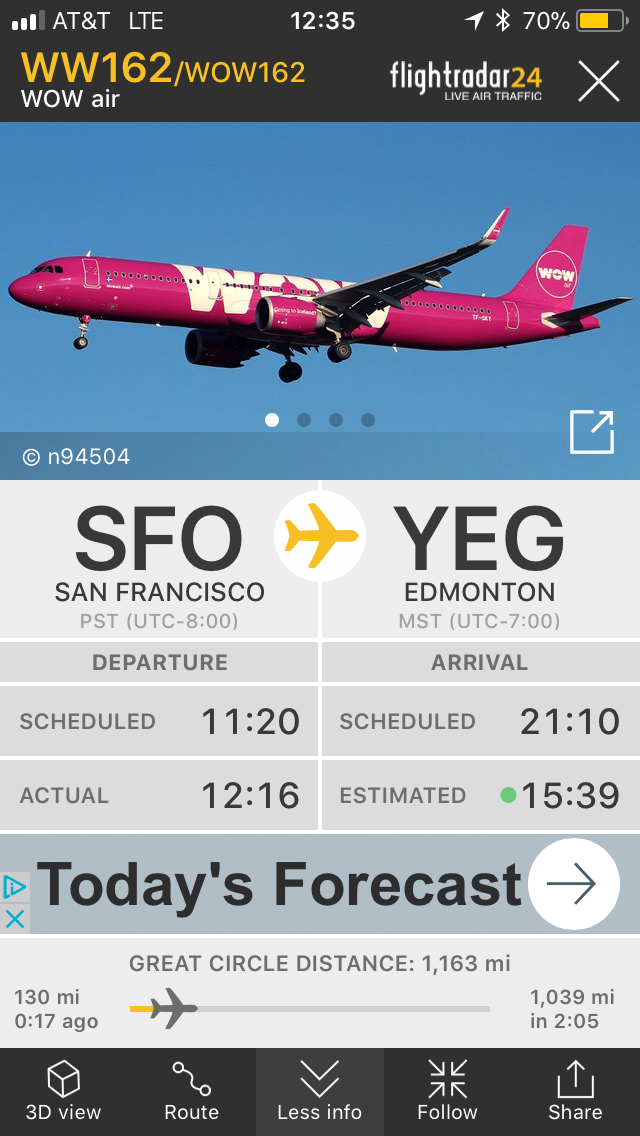Image resolution: width=640 pixels, height=1136 pixels.
Task: Open ad info triangle icon
Action: (x=15, y=887)
